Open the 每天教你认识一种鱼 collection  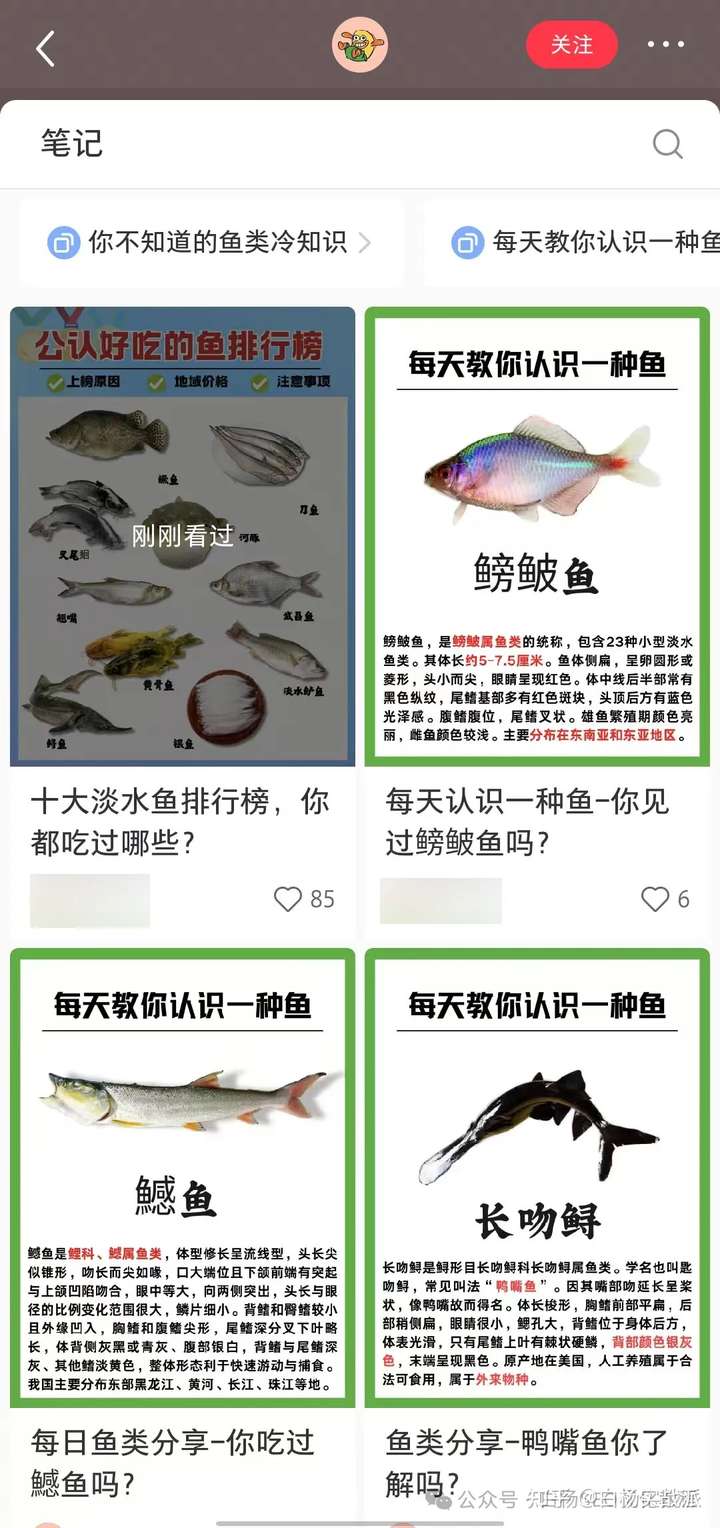574,242
